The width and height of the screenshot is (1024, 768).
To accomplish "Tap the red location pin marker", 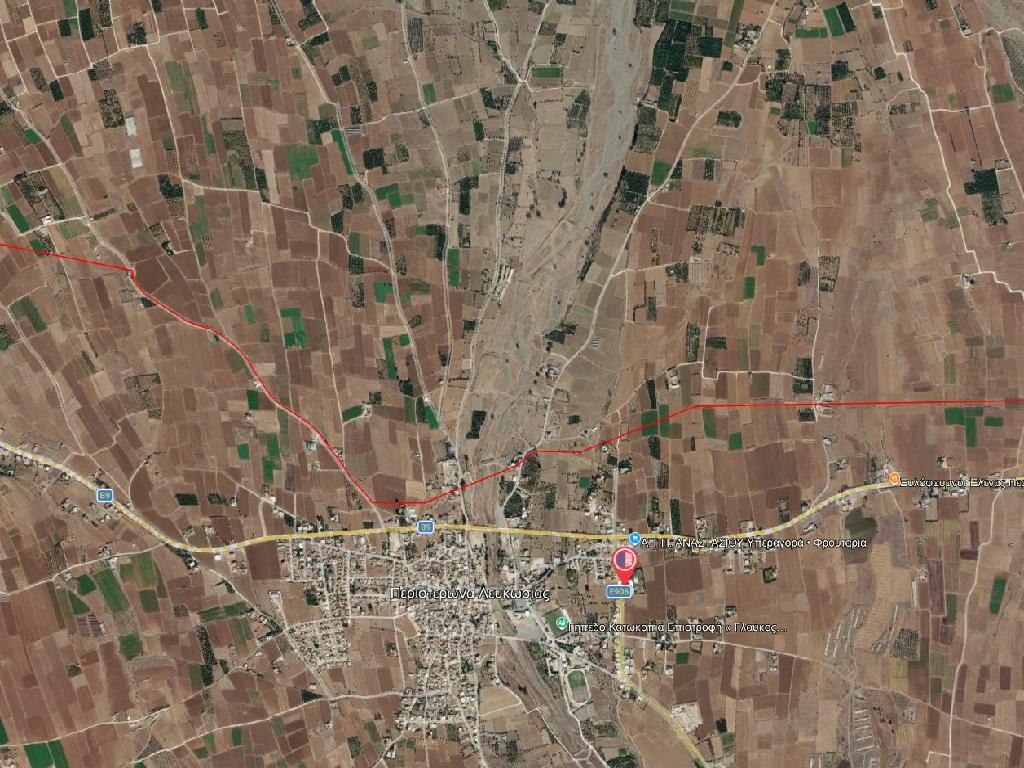I will 624,562.
